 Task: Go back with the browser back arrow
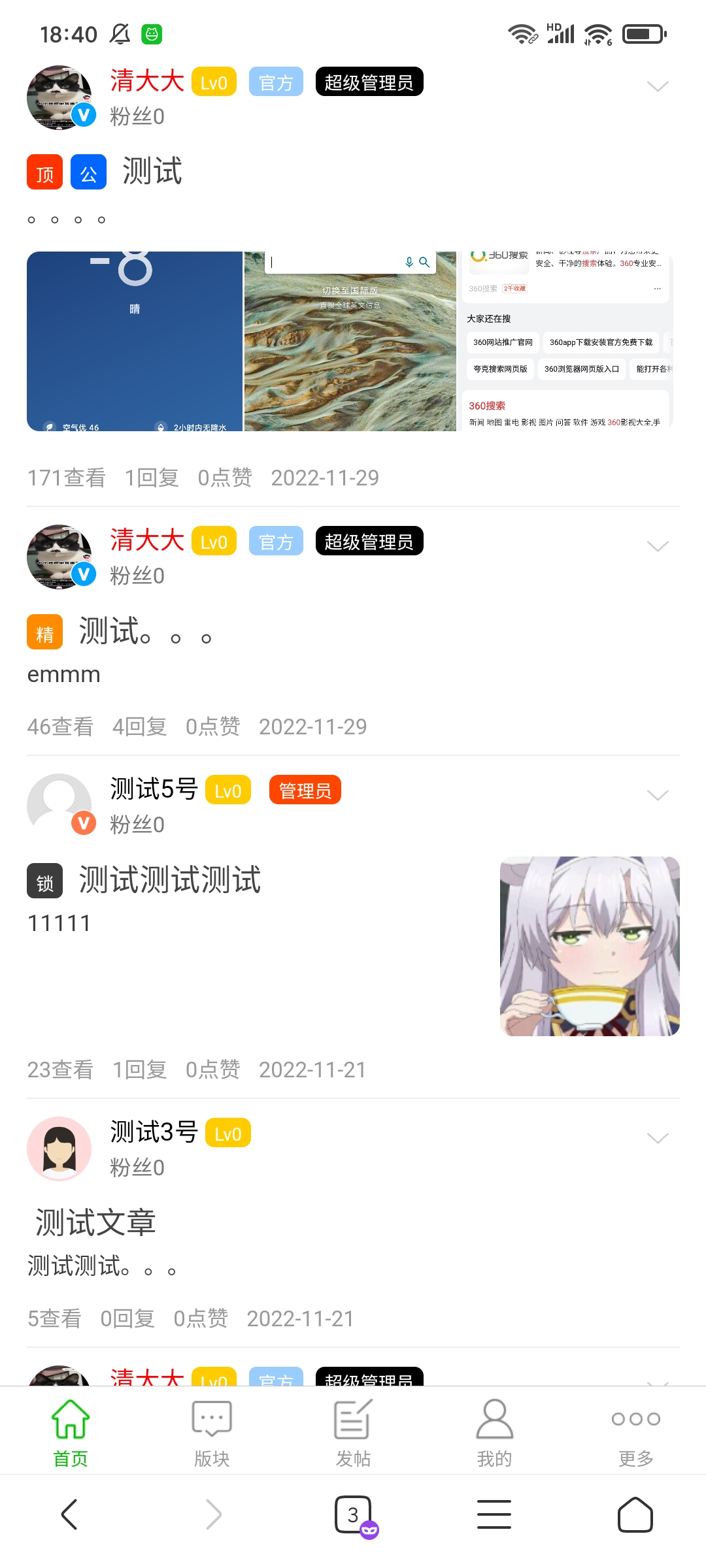tap(69, 1514)
